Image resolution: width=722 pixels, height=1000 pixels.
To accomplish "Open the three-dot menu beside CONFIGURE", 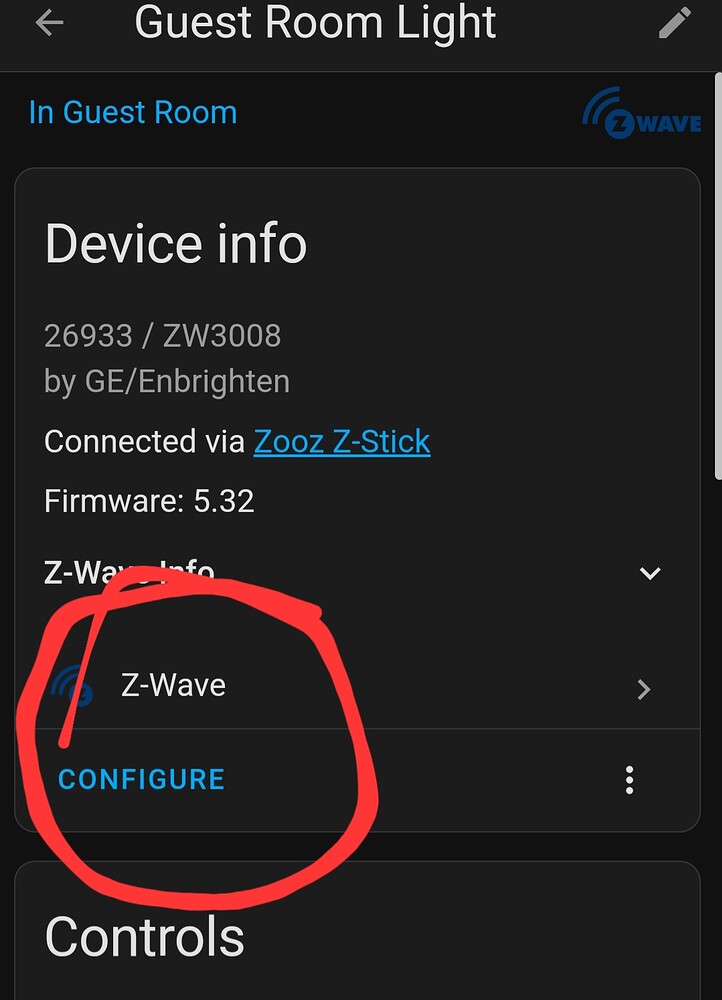I will (629, 780).
